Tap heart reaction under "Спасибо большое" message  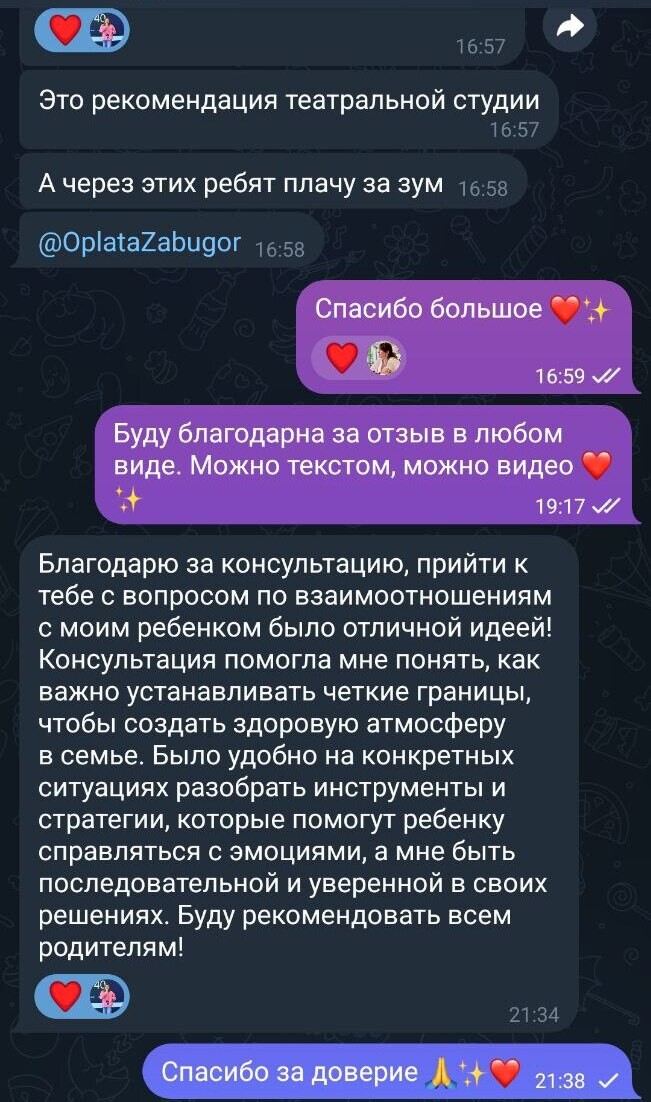(342, 357)
